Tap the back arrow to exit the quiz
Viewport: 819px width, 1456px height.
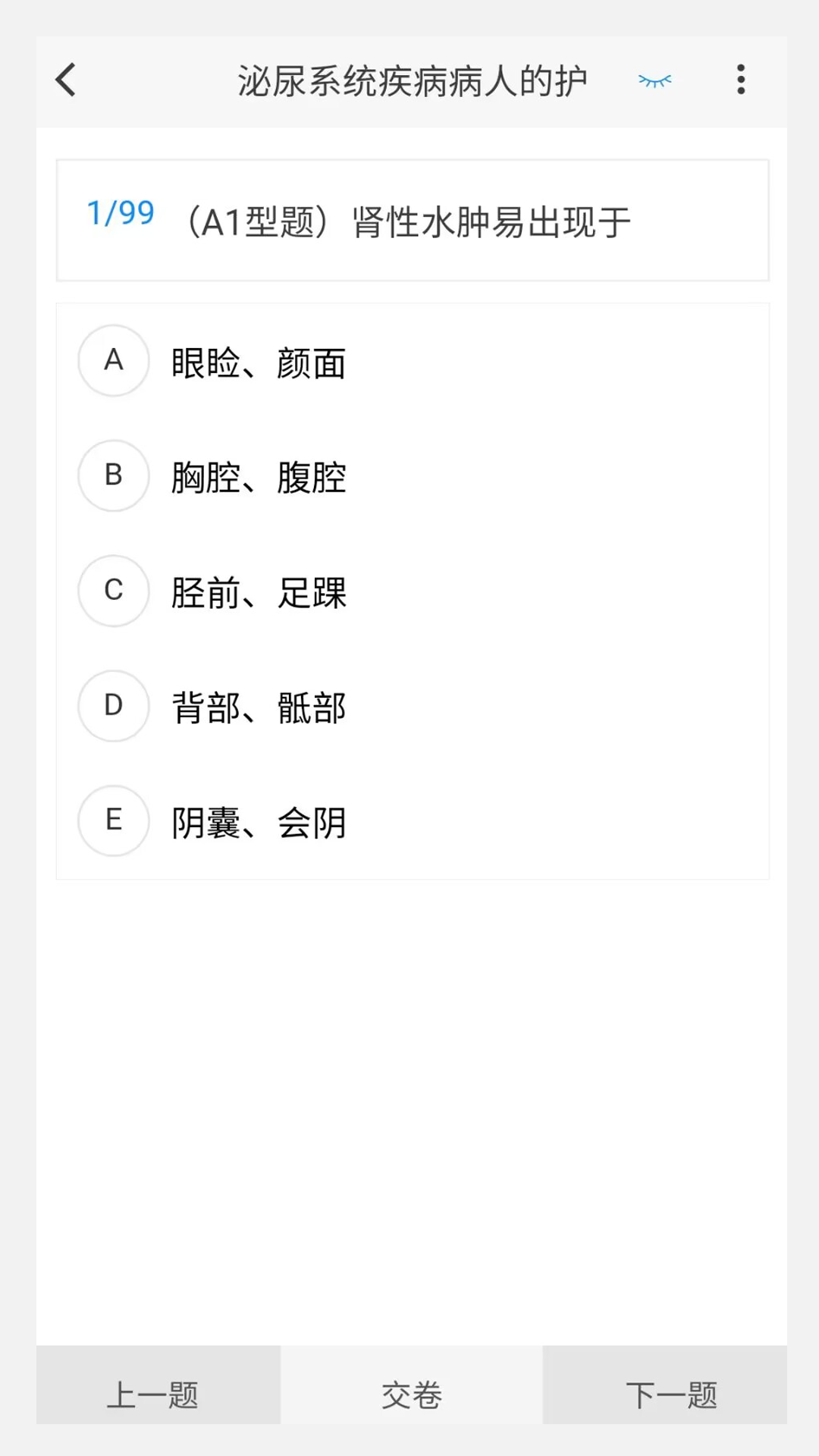click(65, 80)
